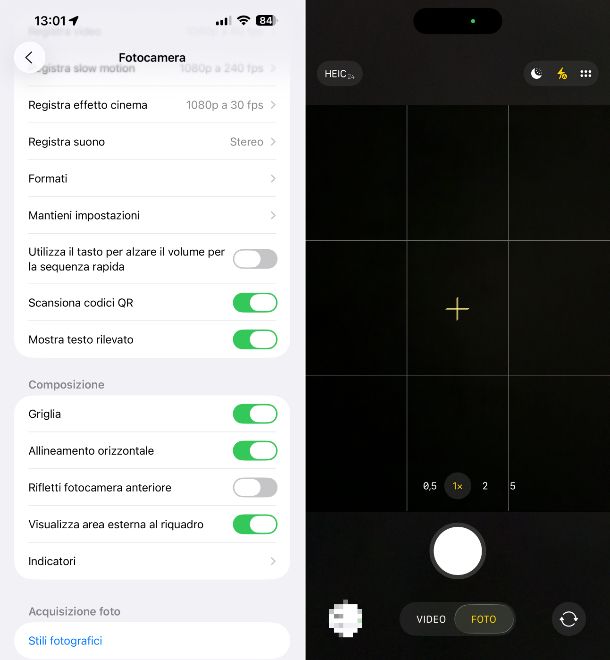Open the last photo thumbnail

(x=345, y=619)
